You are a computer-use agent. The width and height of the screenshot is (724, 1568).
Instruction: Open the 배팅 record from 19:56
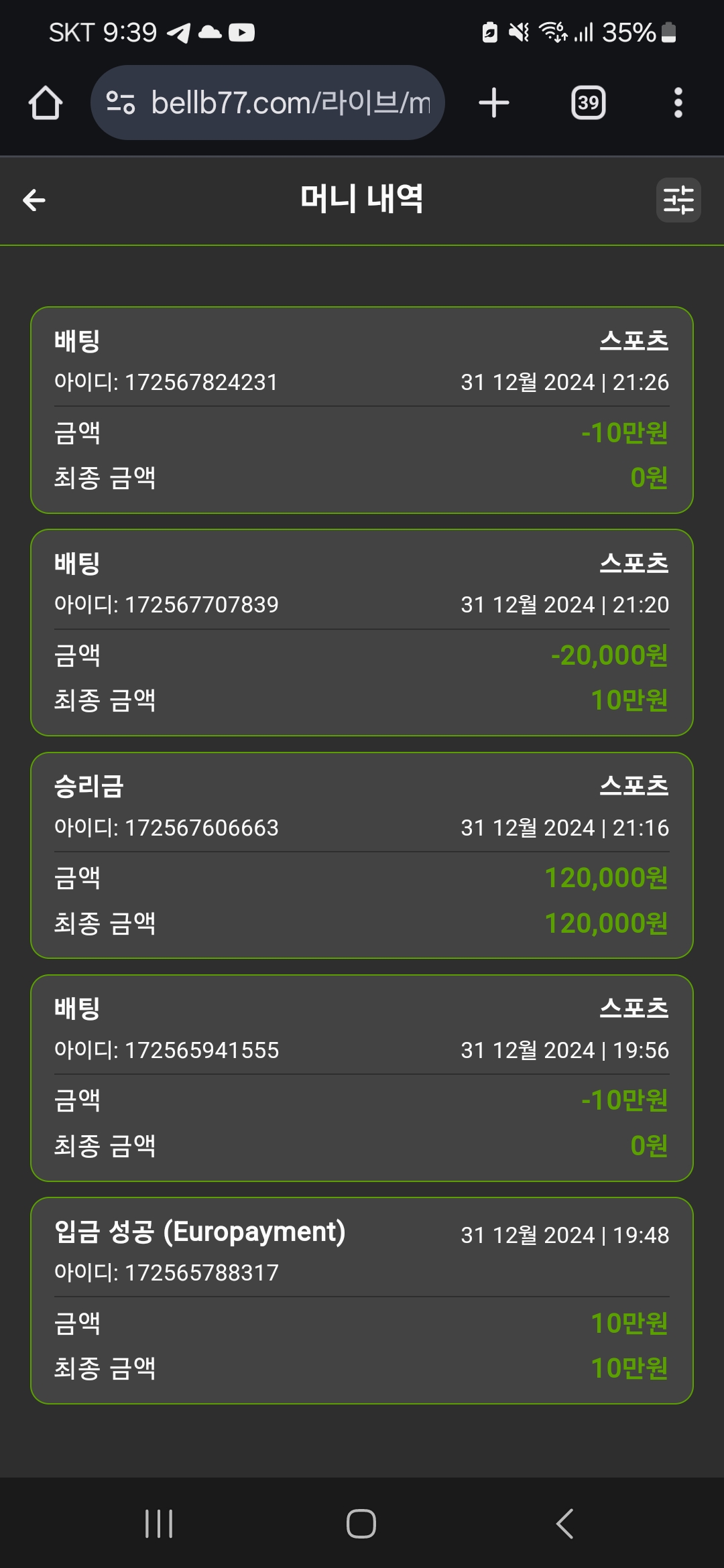[362, 1077]
